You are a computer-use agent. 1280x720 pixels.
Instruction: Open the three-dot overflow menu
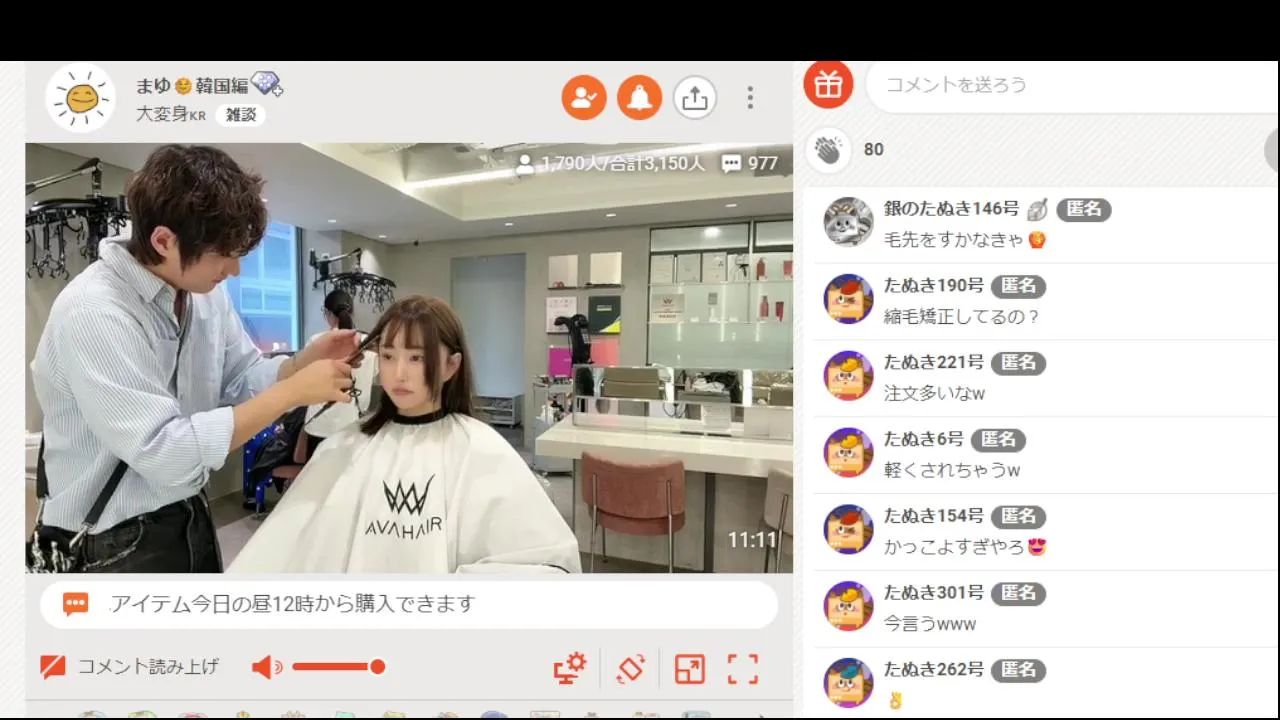pyautogui.click(x=750, y=98)
